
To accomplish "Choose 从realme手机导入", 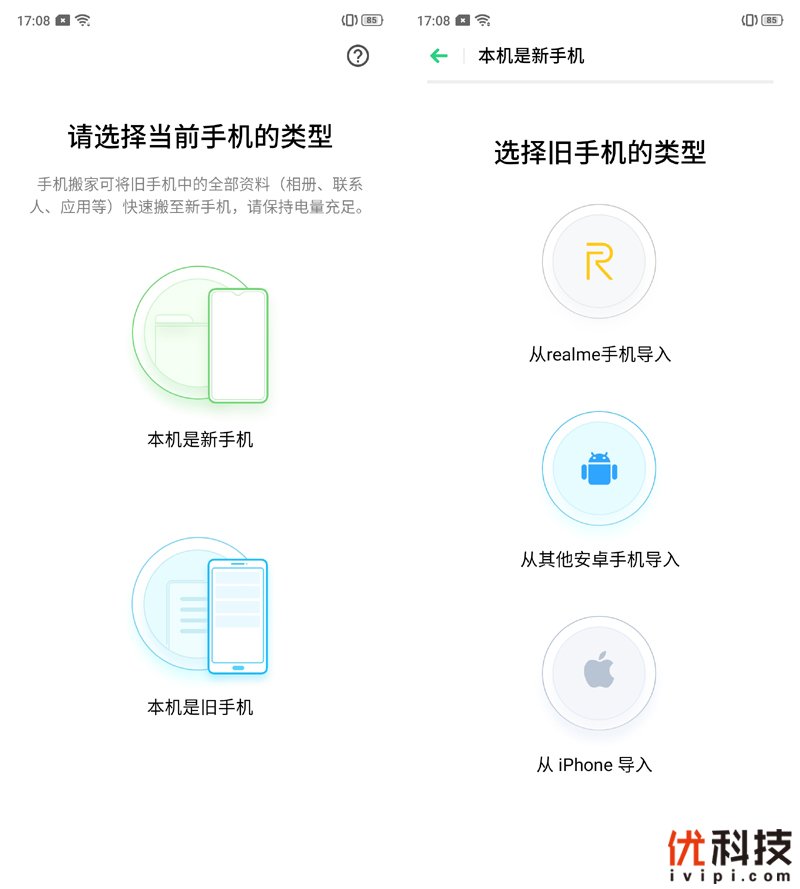I will click(x=599, y=262).
